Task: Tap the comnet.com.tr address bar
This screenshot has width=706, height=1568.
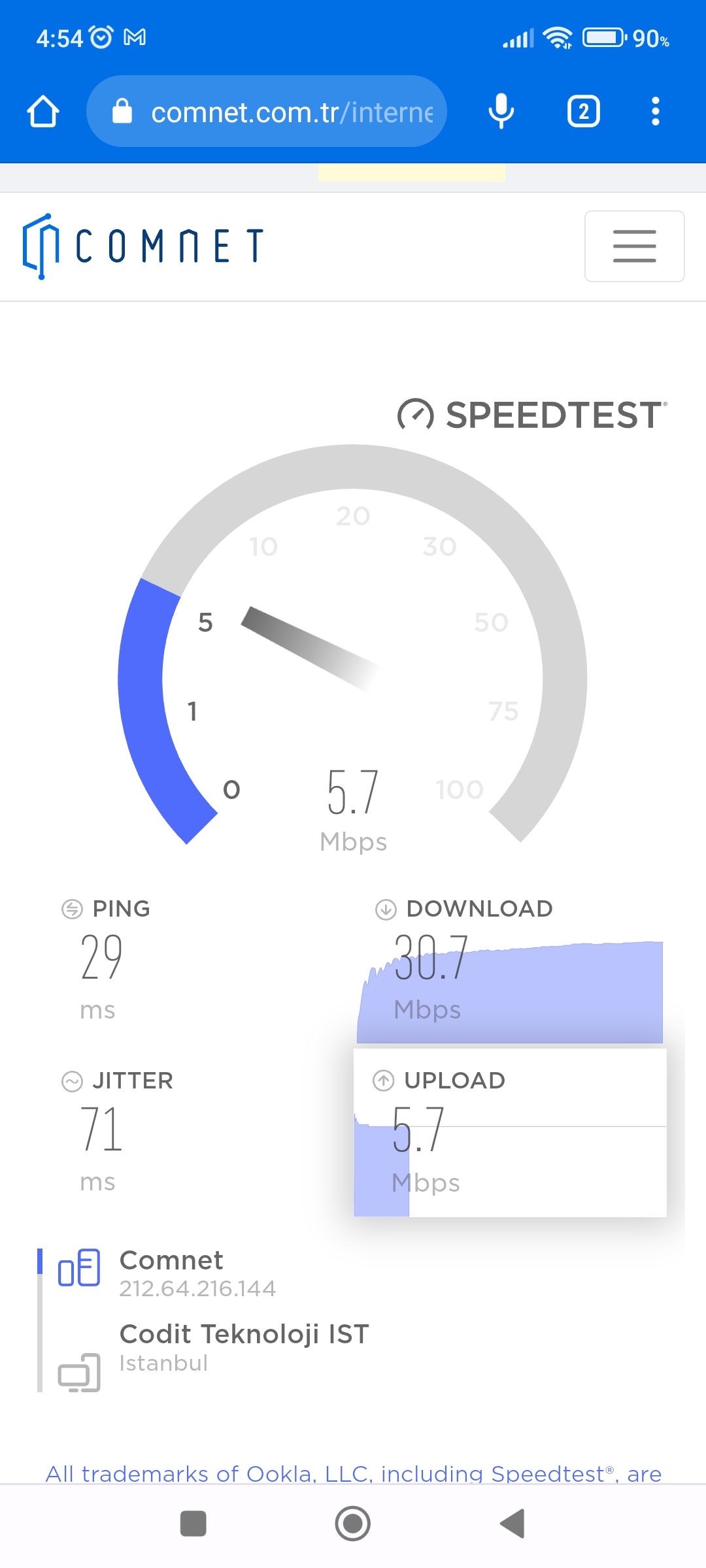Action: [267, 111]
